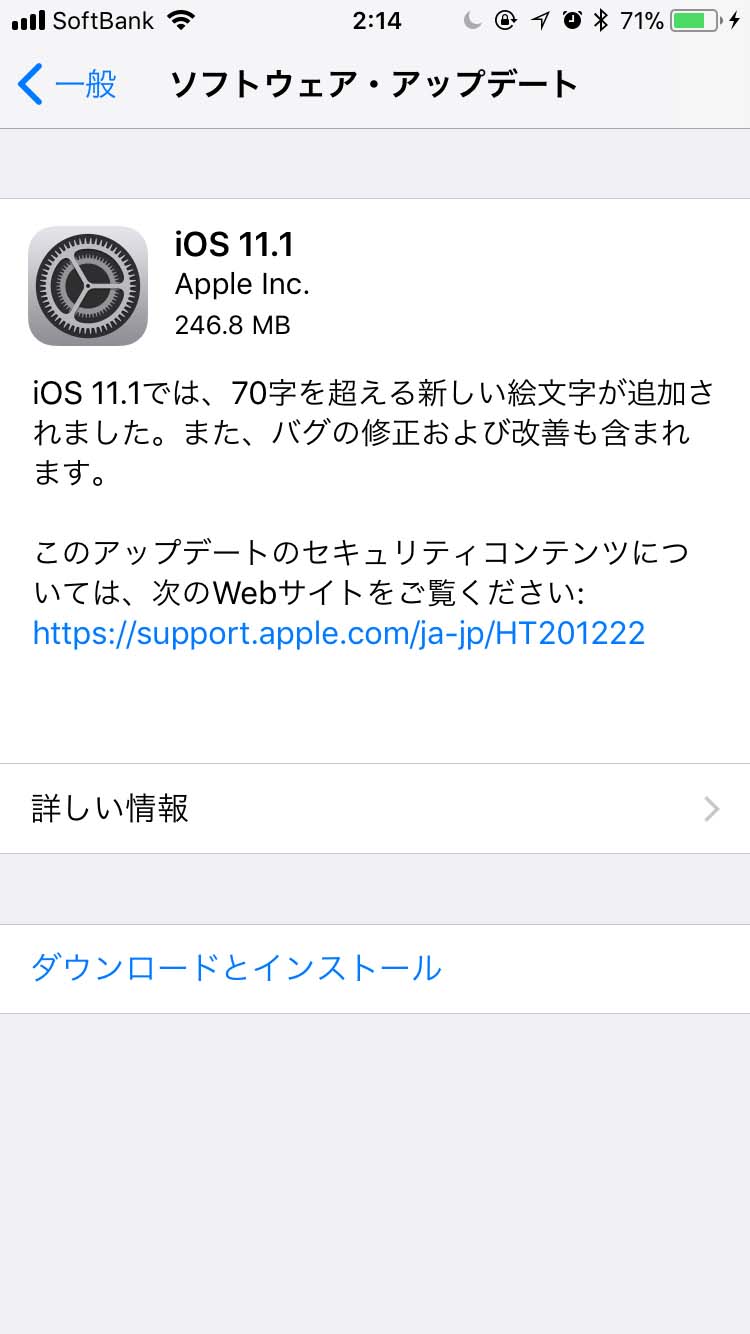Tap the blue back arrow at top left
Viewport: 750px width, 1334px height.
(31, 85)
